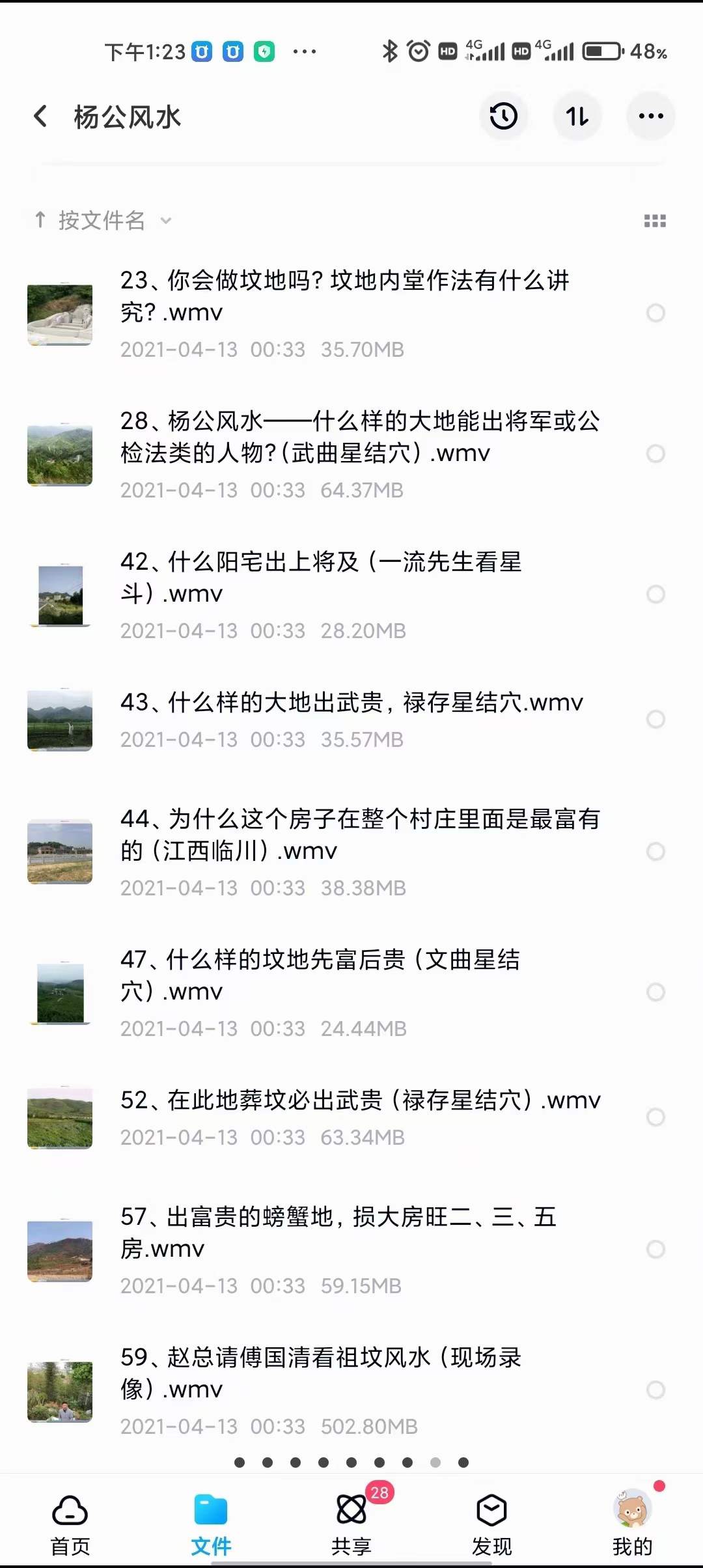Select checkbox for file 23 grave video
This screenshot has height=1568, width=703.
(x=655, y=314)
